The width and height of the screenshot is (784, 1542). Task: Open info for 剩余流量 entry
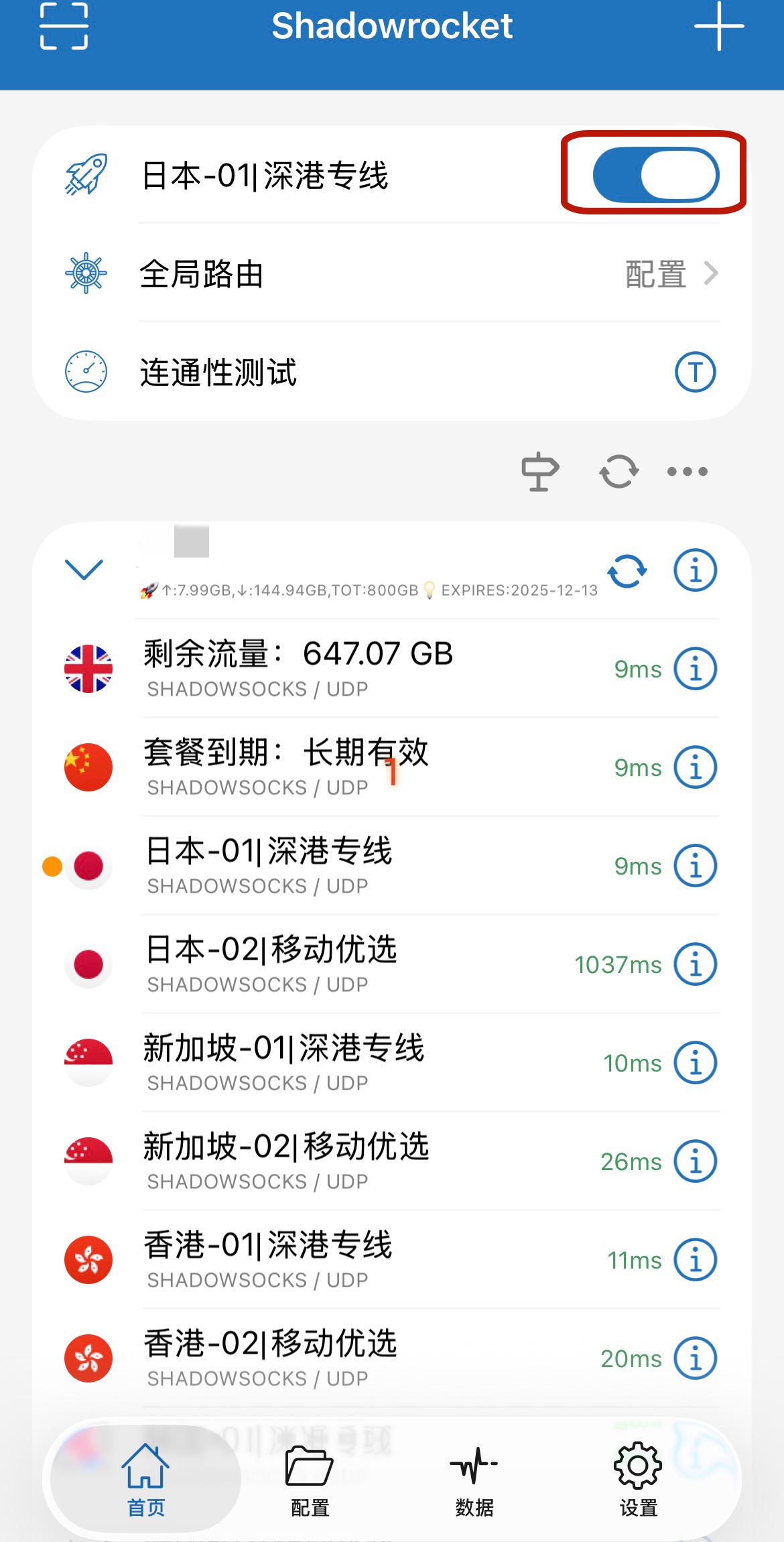[x=695, y=669]
